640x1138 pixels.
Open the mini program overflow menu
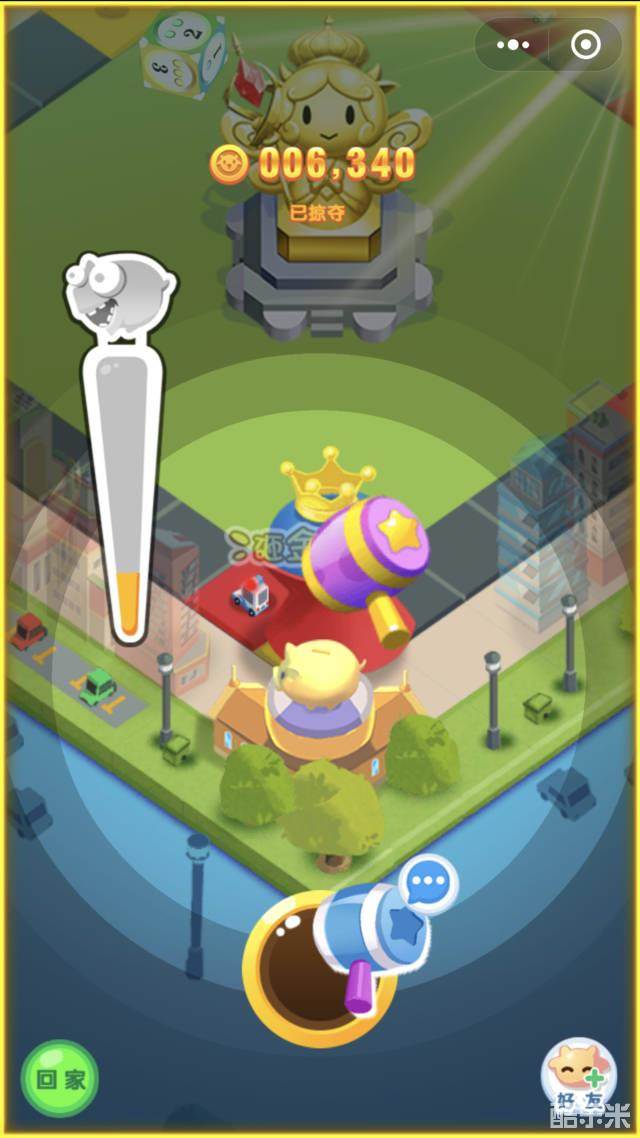click(x=513, y=45)
